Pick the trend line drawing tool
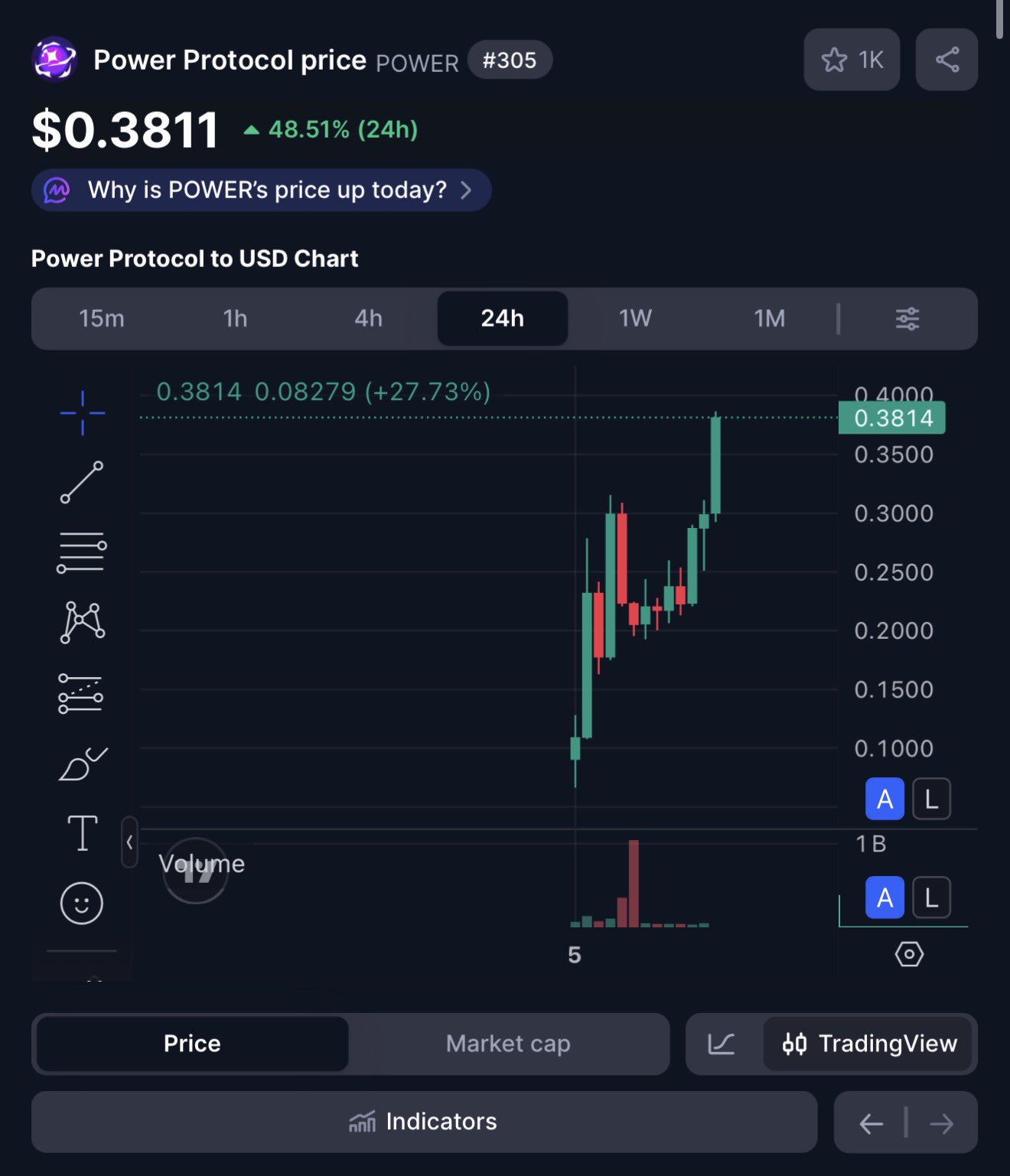The width and height of the screenshot is (1010, 1176). click(x=82, y=482)
